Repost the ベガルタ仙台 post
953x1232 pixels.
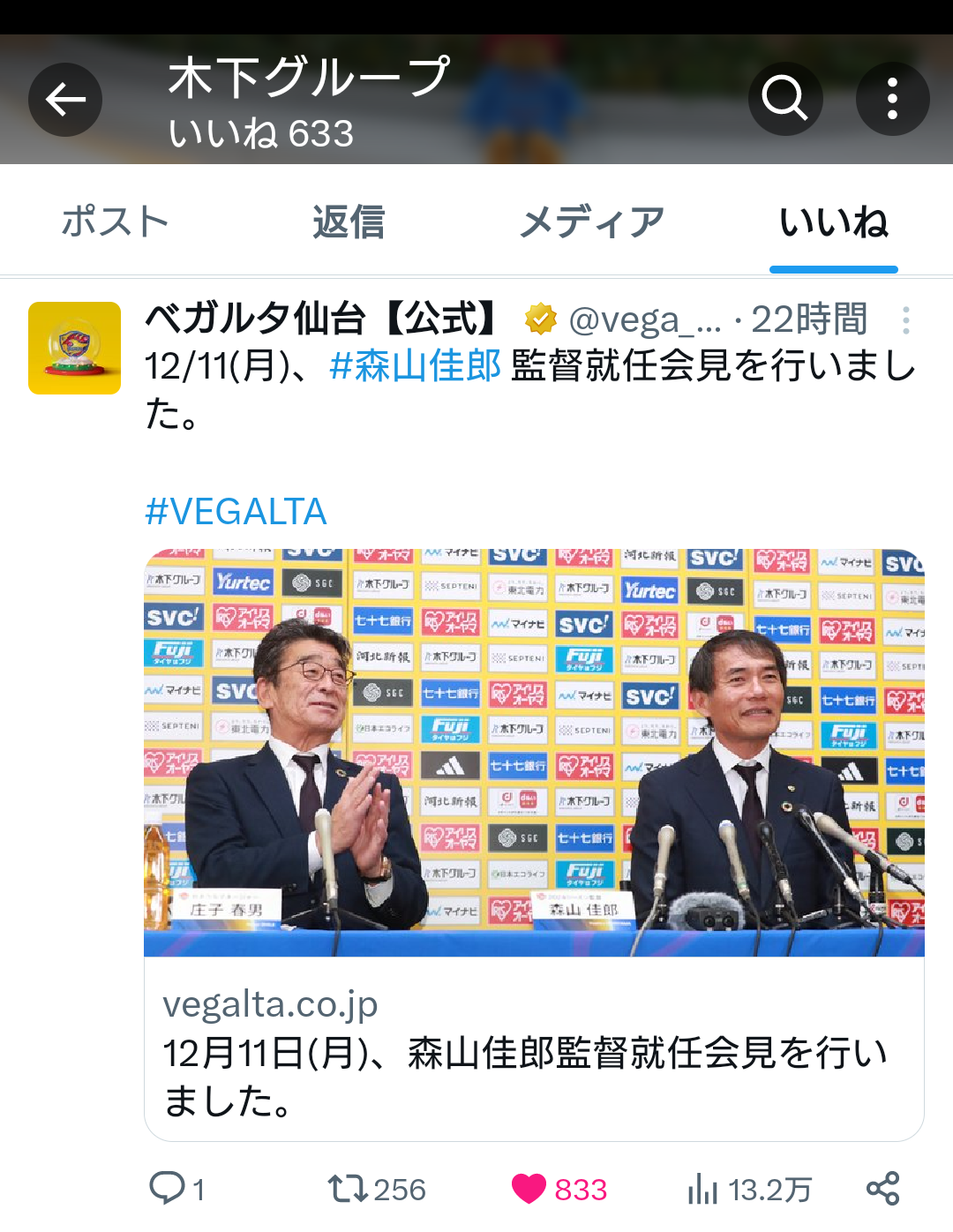point(349,1188)
